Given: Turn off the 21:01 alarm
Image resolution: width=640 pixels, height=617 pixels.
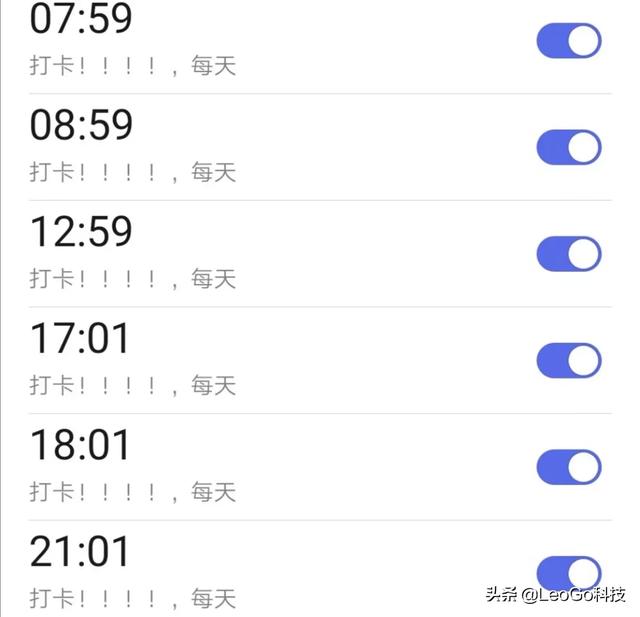Looking at the screenshot, I should 568,574.
